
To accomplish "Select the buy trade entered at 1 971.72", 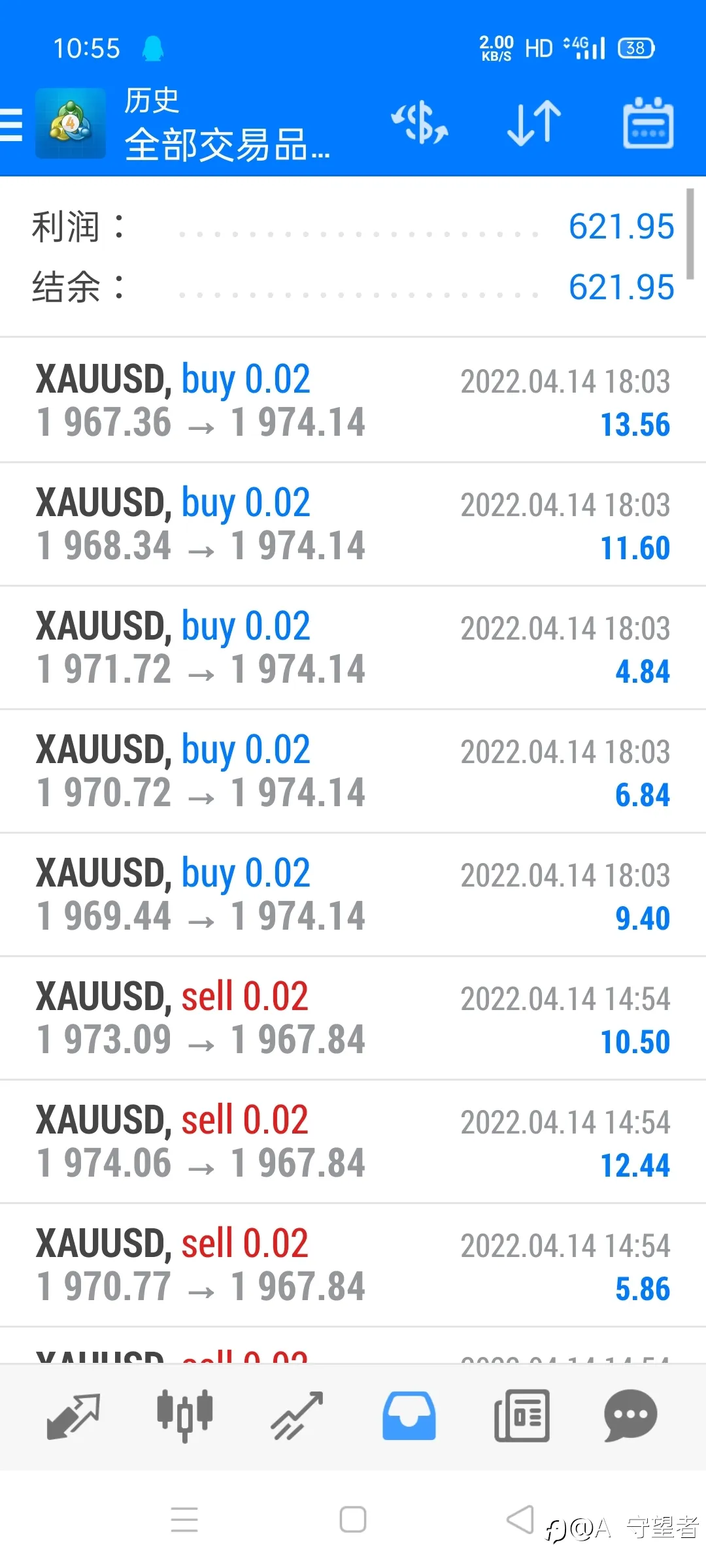I will pos(353,647).
